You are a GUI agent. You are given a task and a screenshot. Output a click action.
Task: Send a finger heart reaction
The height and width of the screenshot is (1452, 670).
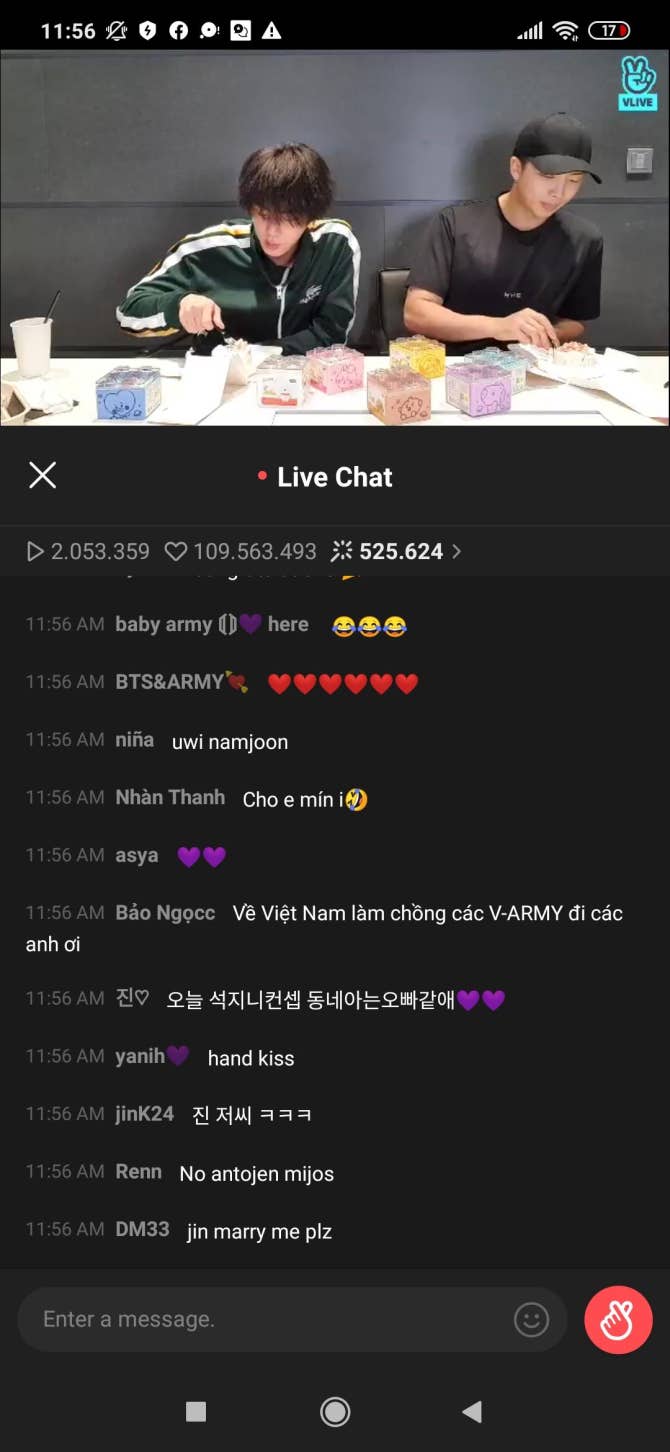[x=618, y=1320]
